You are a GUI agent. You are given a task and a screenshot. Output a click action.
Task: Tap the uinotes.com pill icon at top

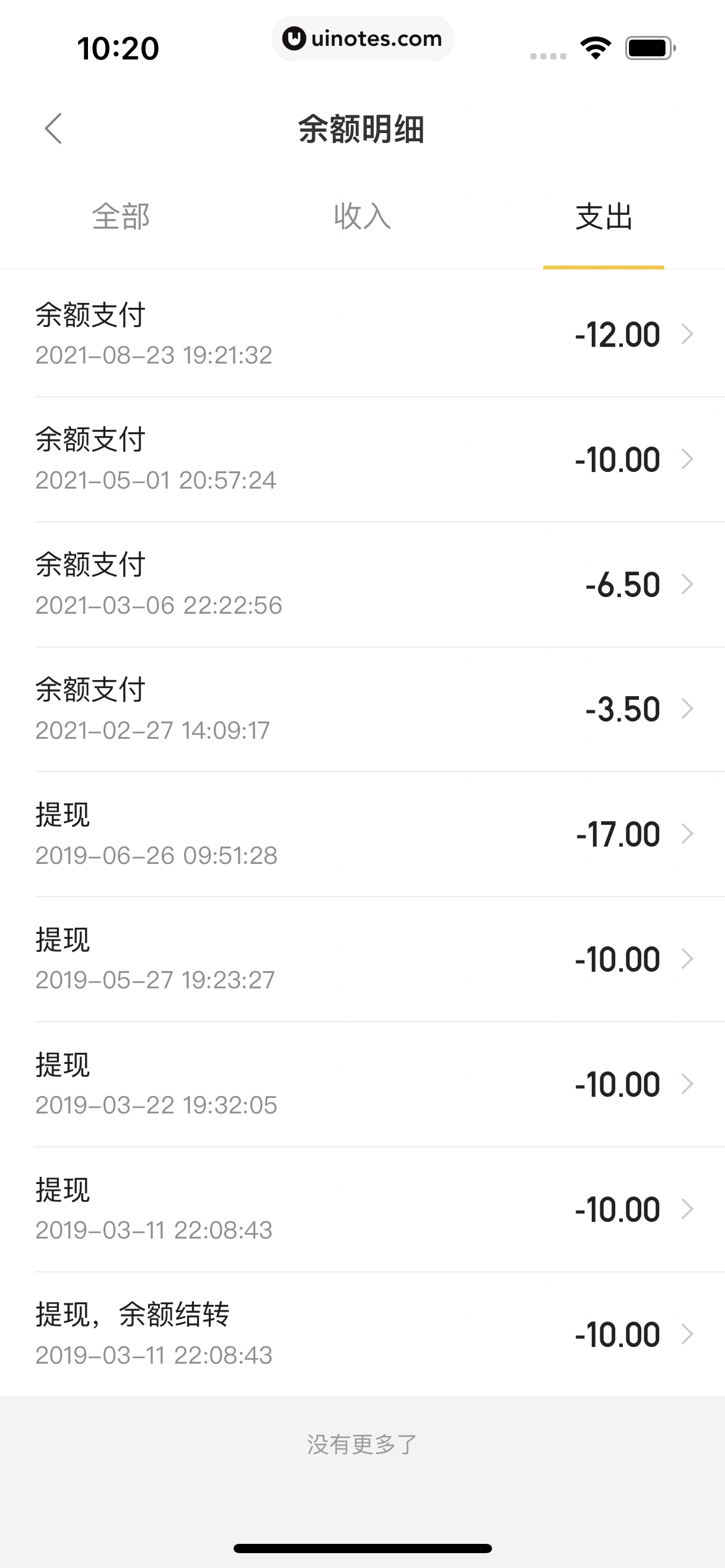pos(362,38)
